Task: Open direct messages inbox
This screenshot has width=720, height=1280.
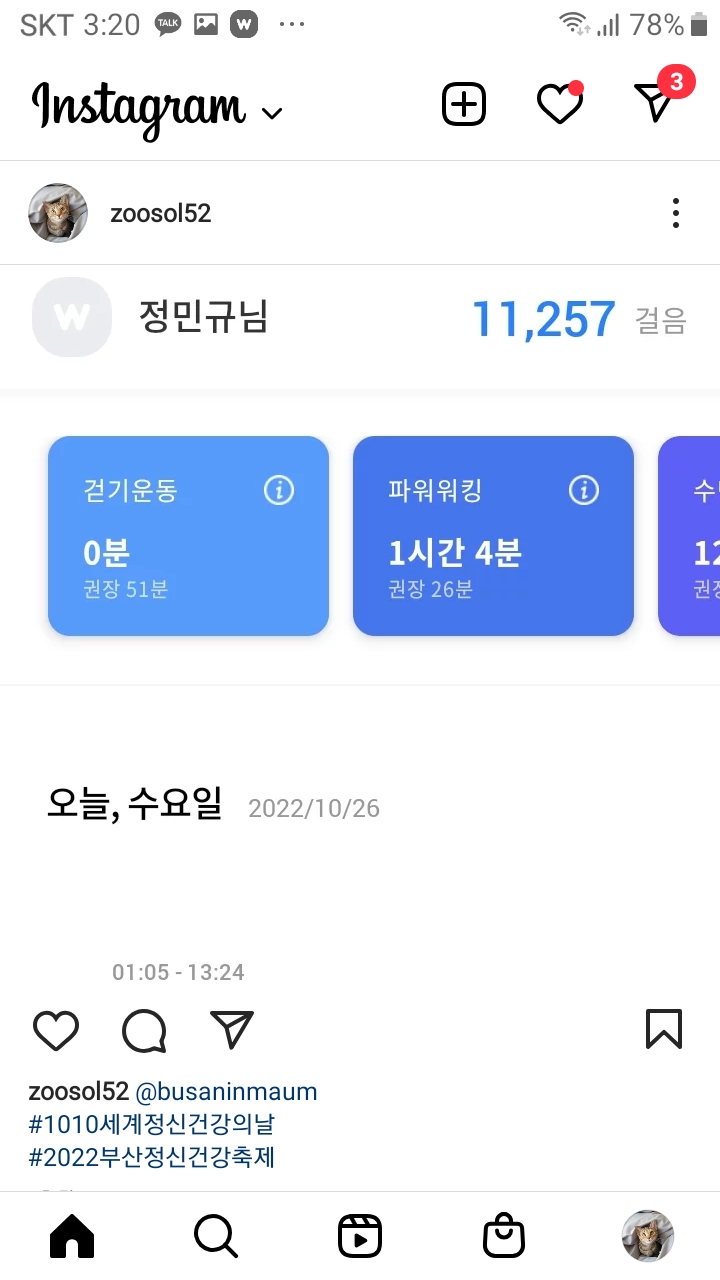Action: 656,103
